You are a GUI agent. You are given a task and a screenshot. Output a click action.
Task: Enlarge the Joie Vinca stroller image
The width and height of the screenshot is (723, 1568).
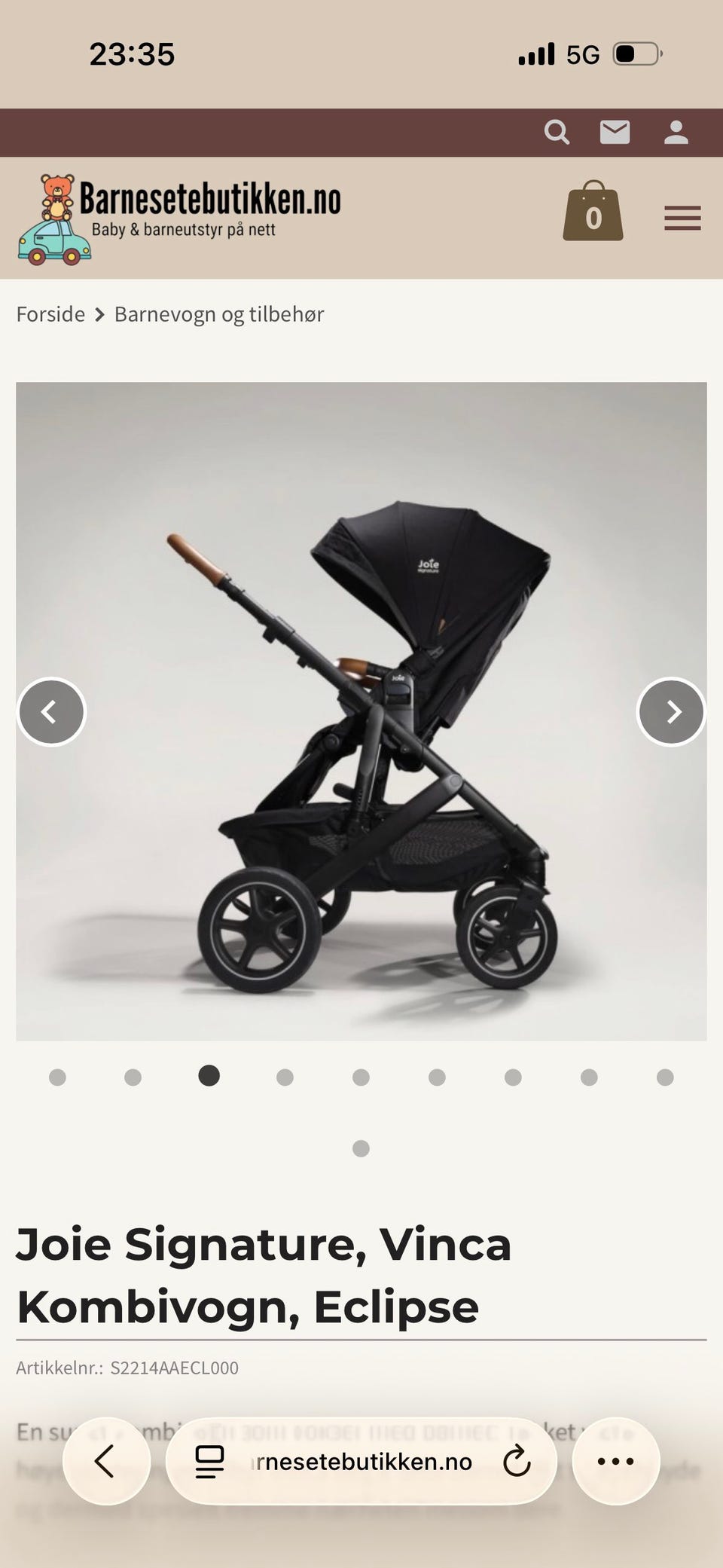(x=361, y=711)
